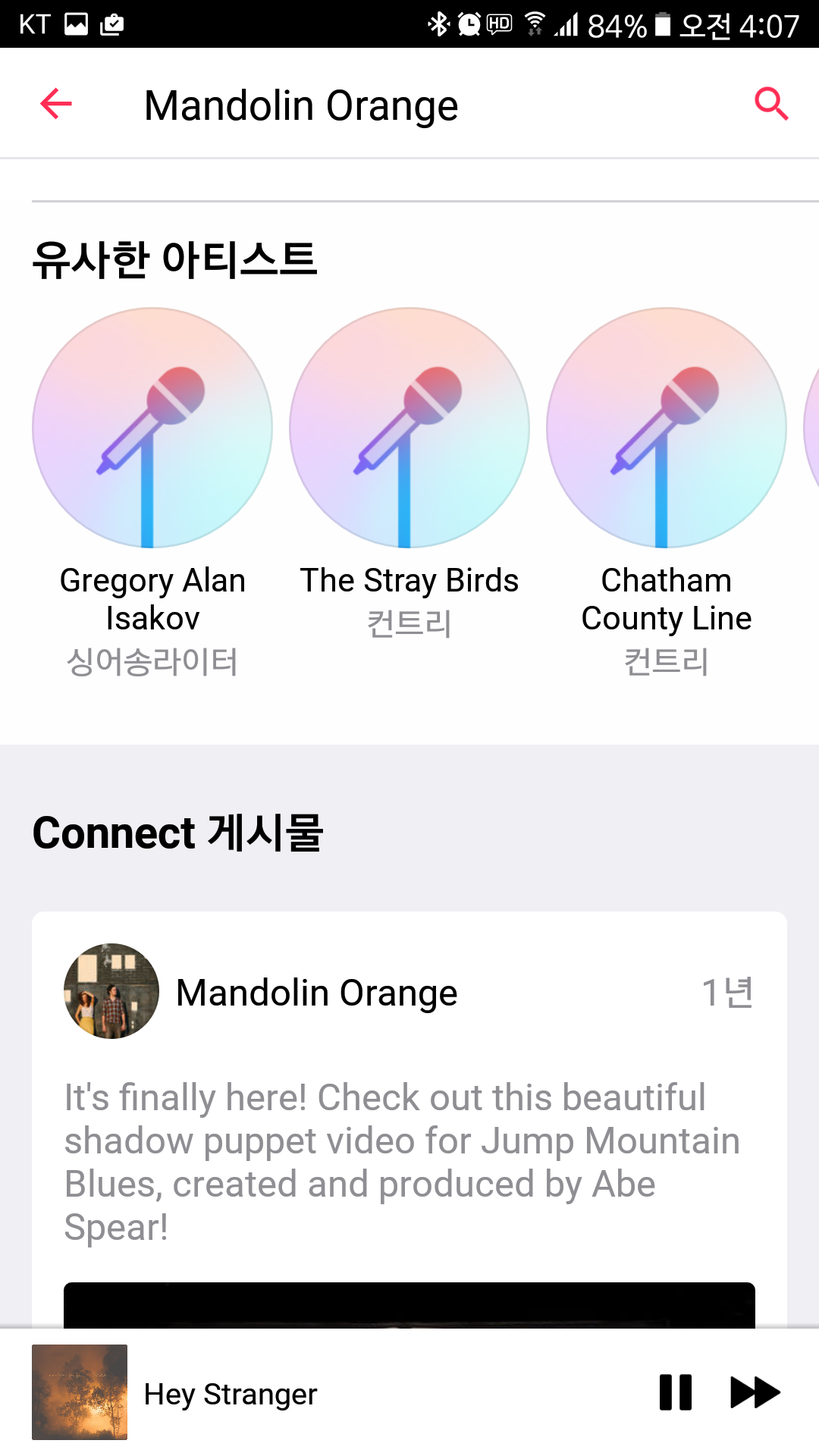Go back from Mandolin Orange page

56,104
